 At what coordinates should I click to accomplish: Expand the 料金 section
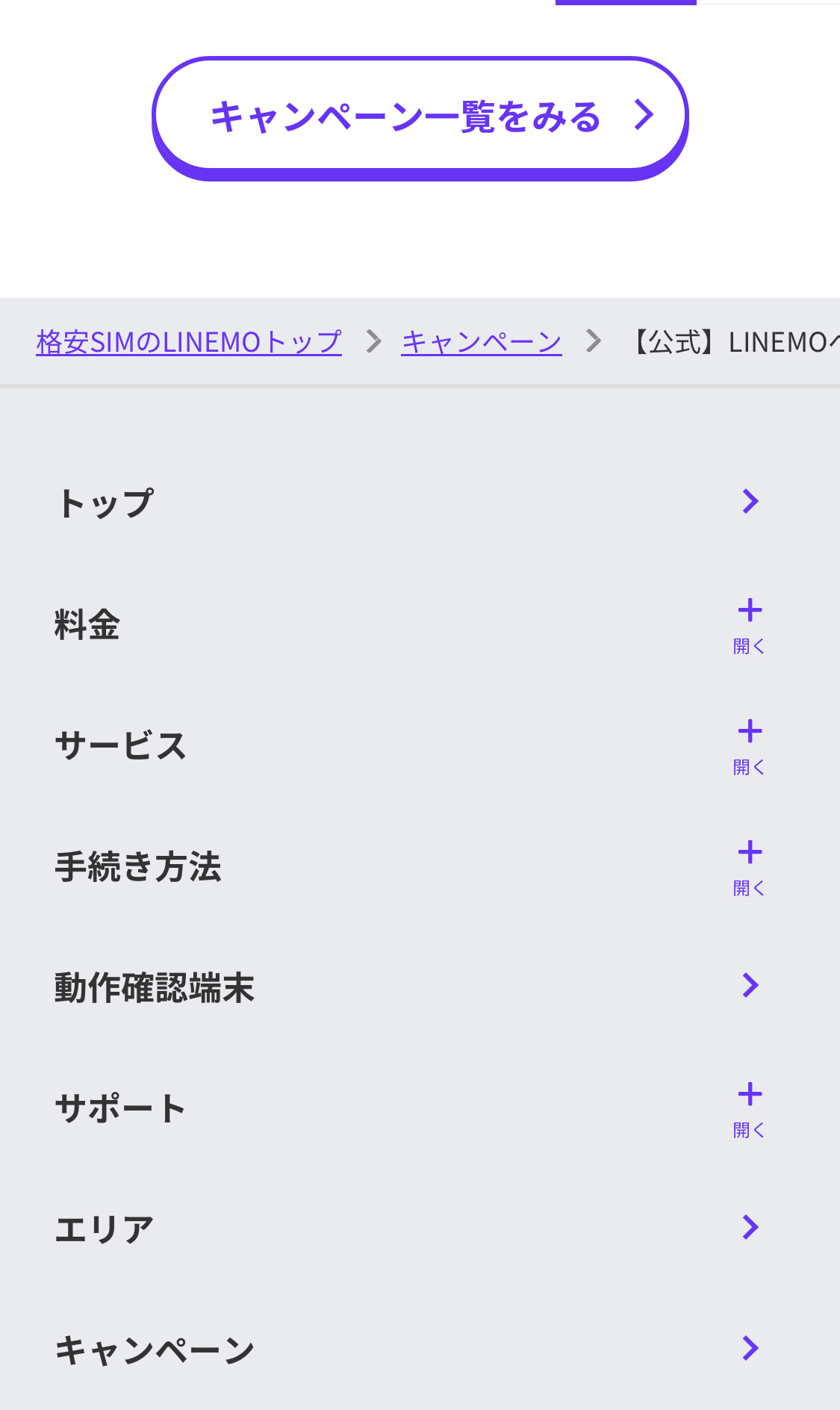coord(749,624)
